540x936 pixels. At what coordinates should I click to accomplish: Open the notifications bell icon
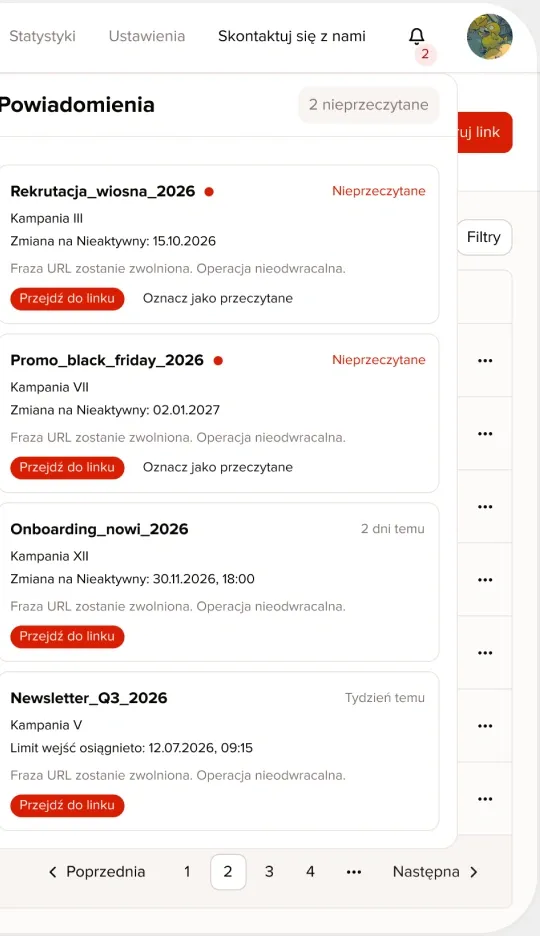416,36
